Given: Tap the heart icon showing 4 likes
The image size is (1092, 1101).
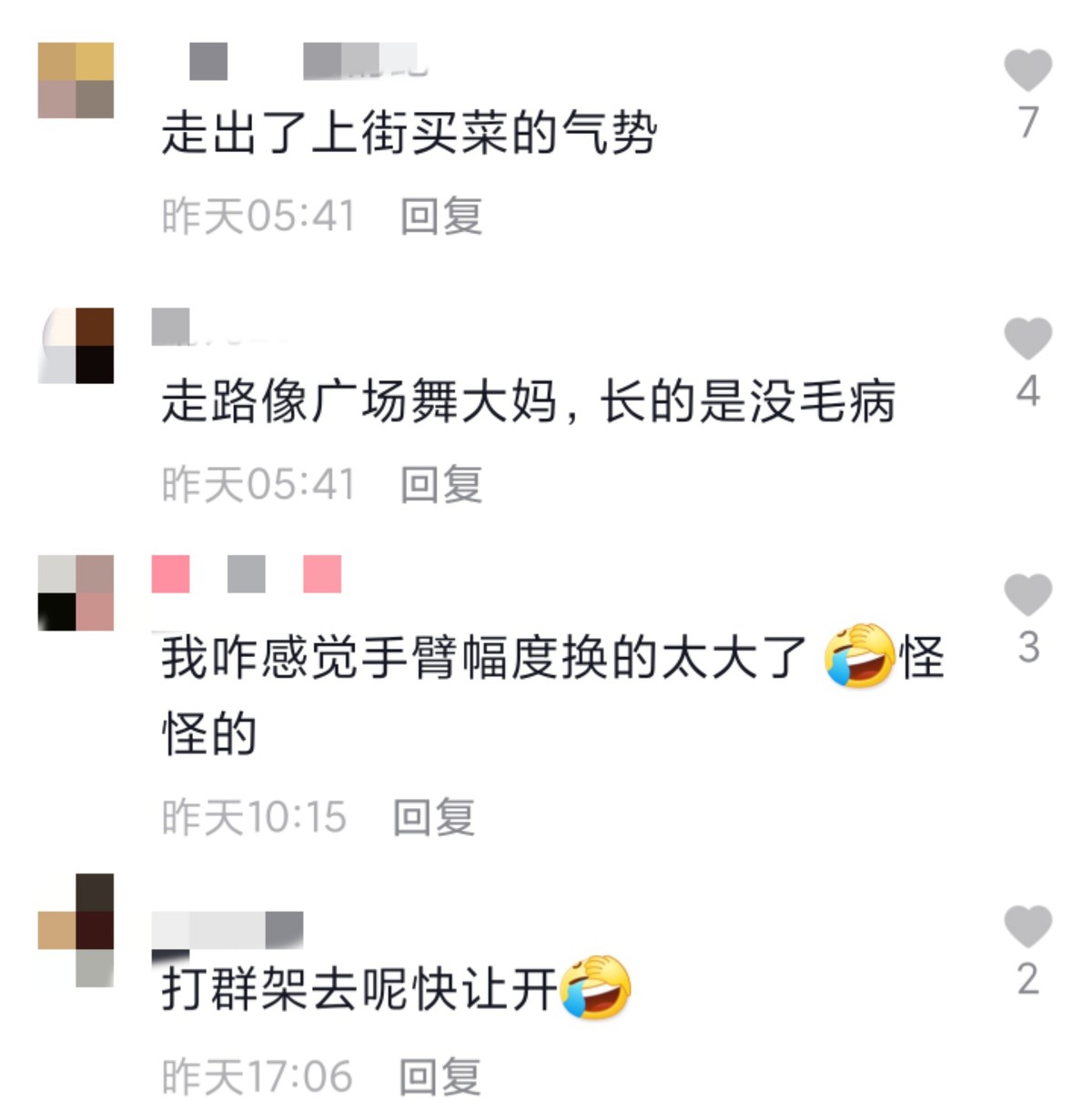Looking at the screenshot, I should tap(1026, 337).
